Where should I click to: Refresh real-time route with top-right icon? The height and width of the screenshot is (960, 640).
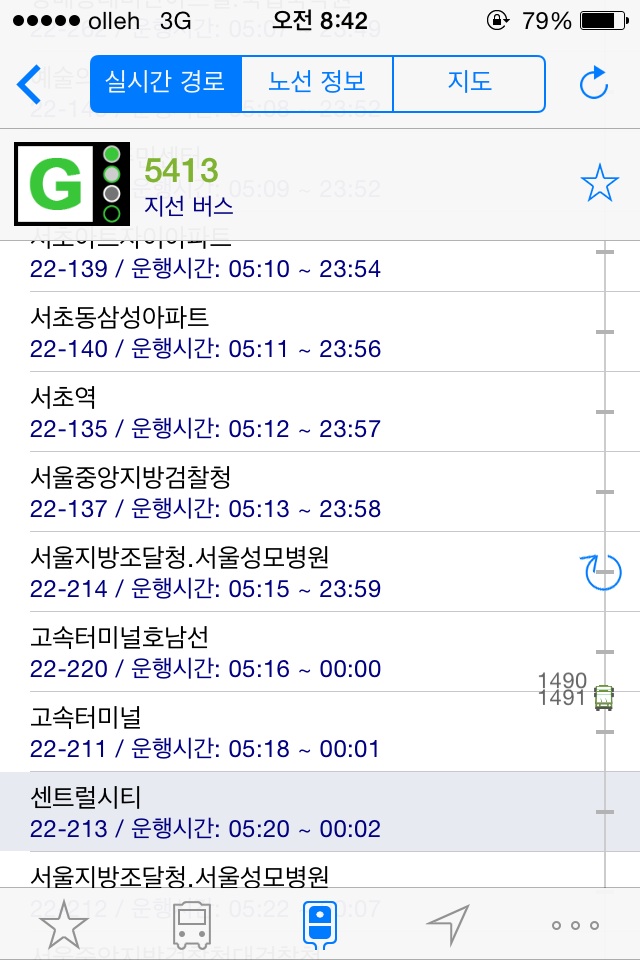pos(594,84)
